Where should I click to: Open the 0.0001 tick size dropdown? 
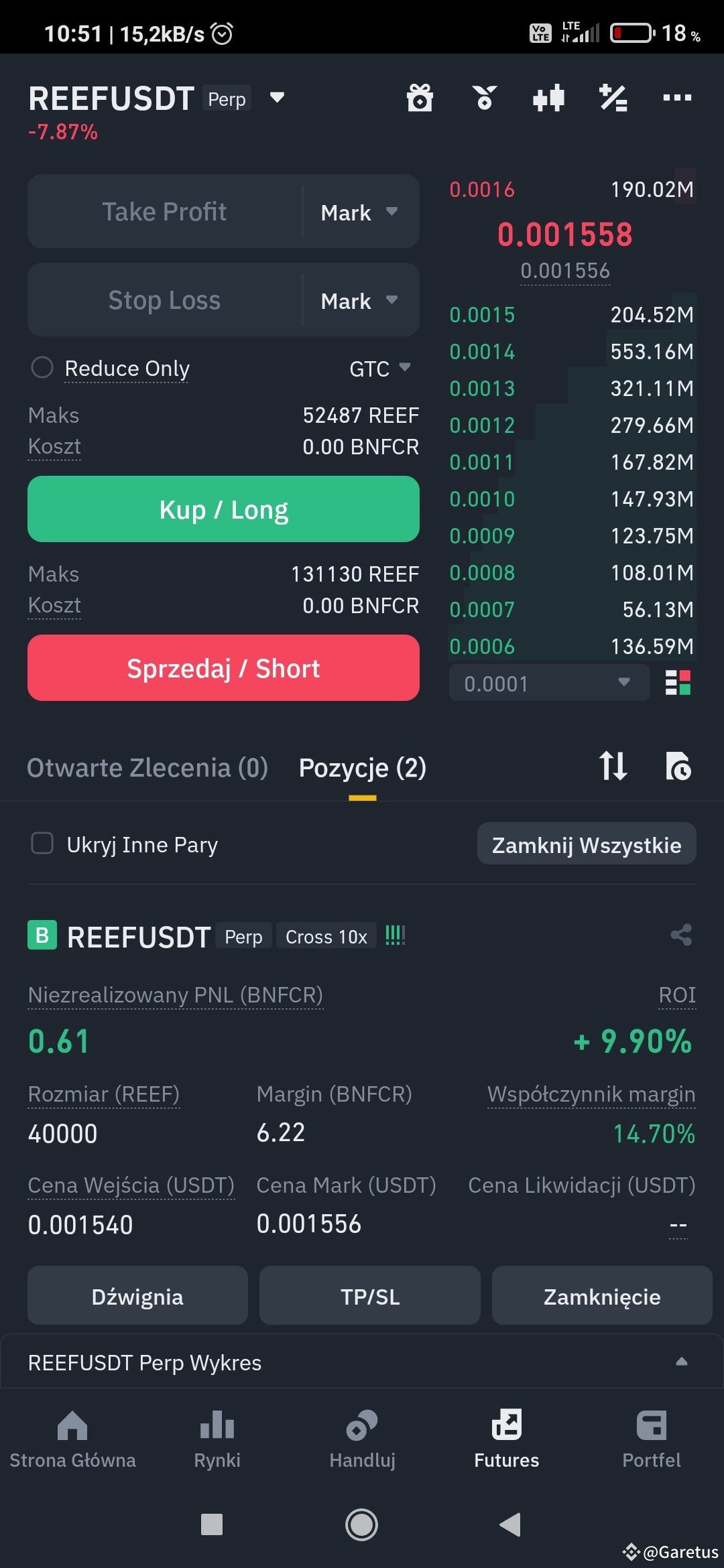[548, 683]
